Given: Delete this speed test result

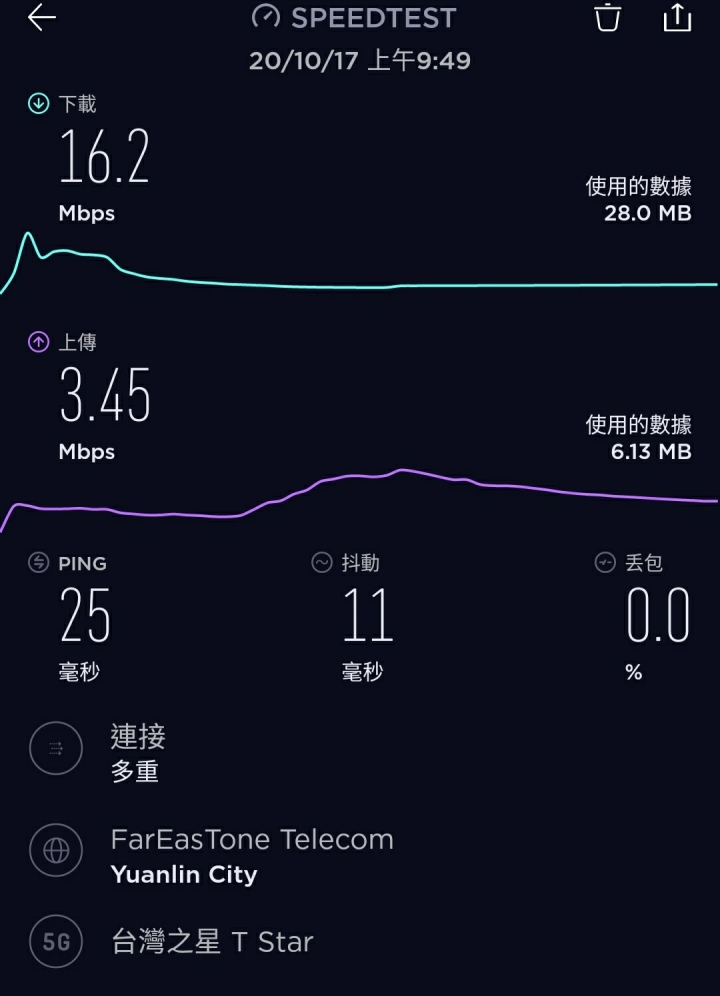Looking at the screenshot, I should point(608,17).
